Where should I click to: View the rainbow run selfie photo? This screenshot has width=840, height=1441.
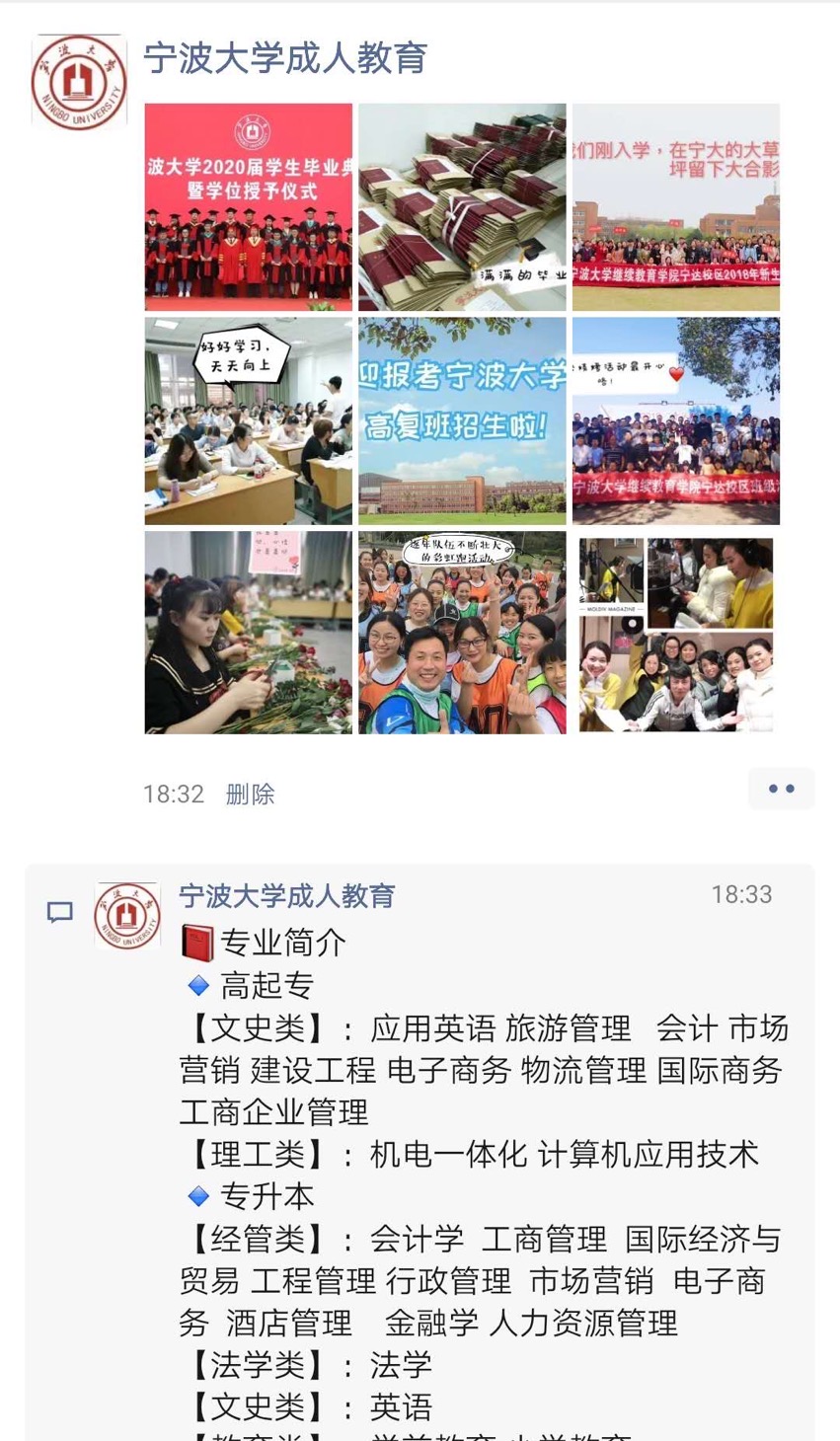[462, 633]
